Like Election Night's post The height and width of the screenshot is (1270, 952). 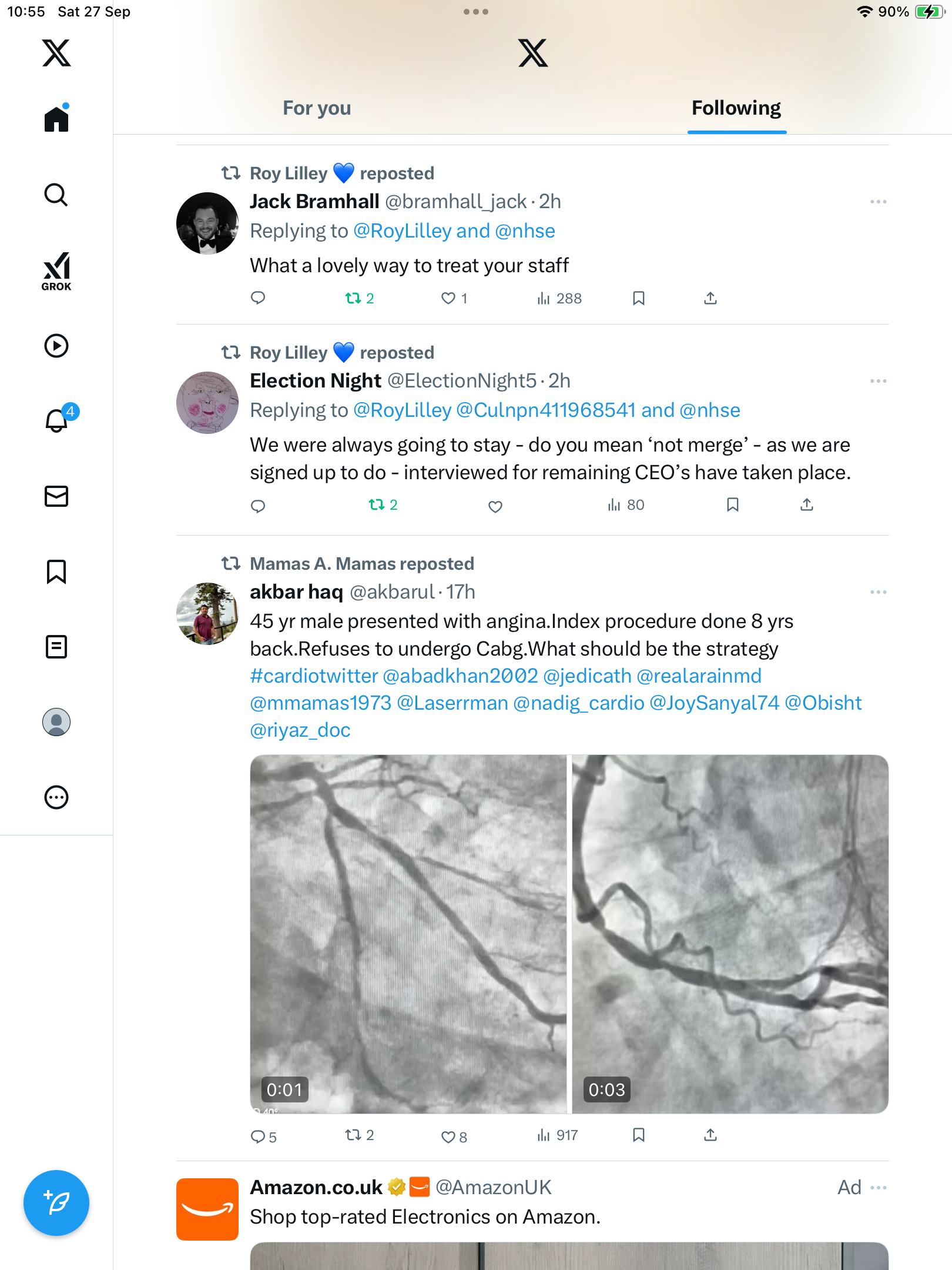click(x=495, y=506)
